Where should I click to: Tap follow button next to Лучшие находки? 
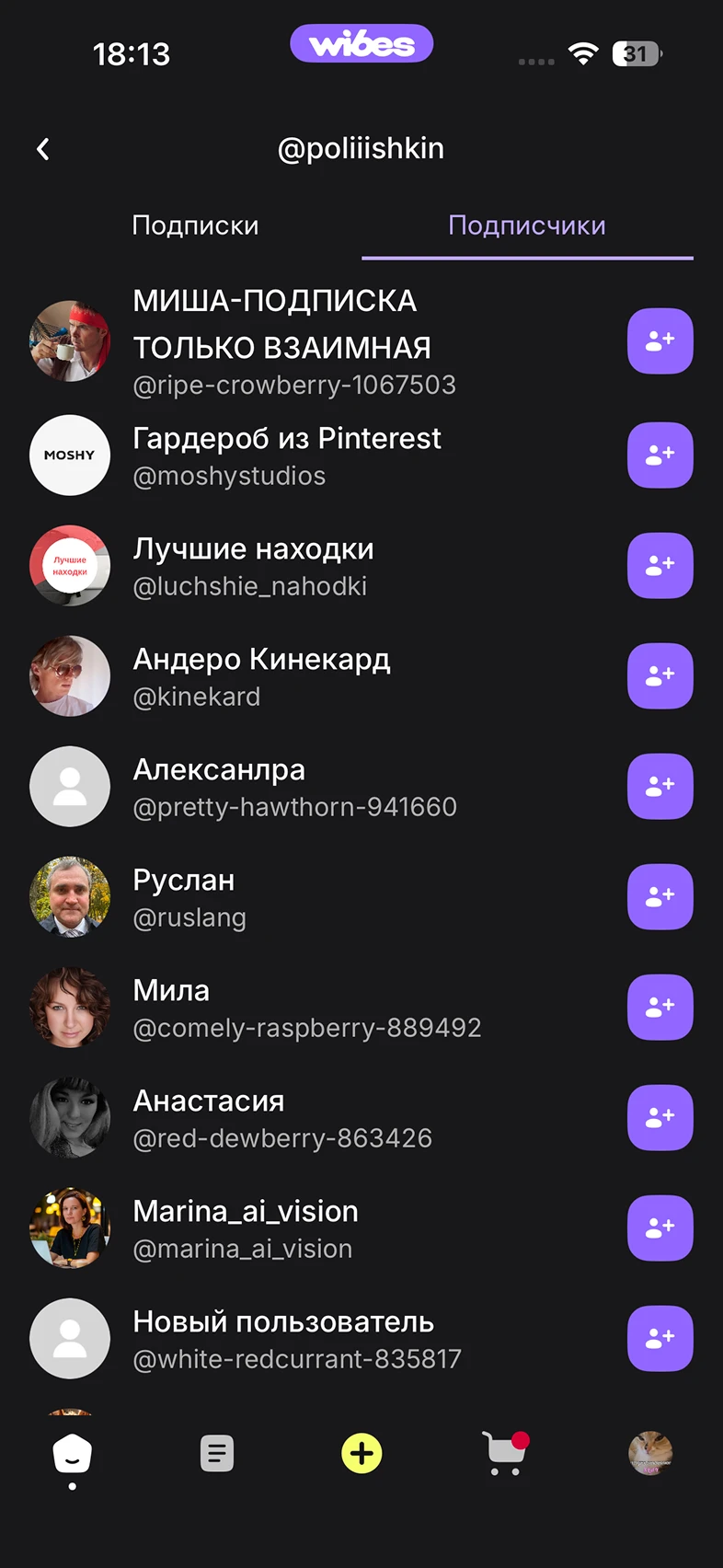click(x=660, y=566)
